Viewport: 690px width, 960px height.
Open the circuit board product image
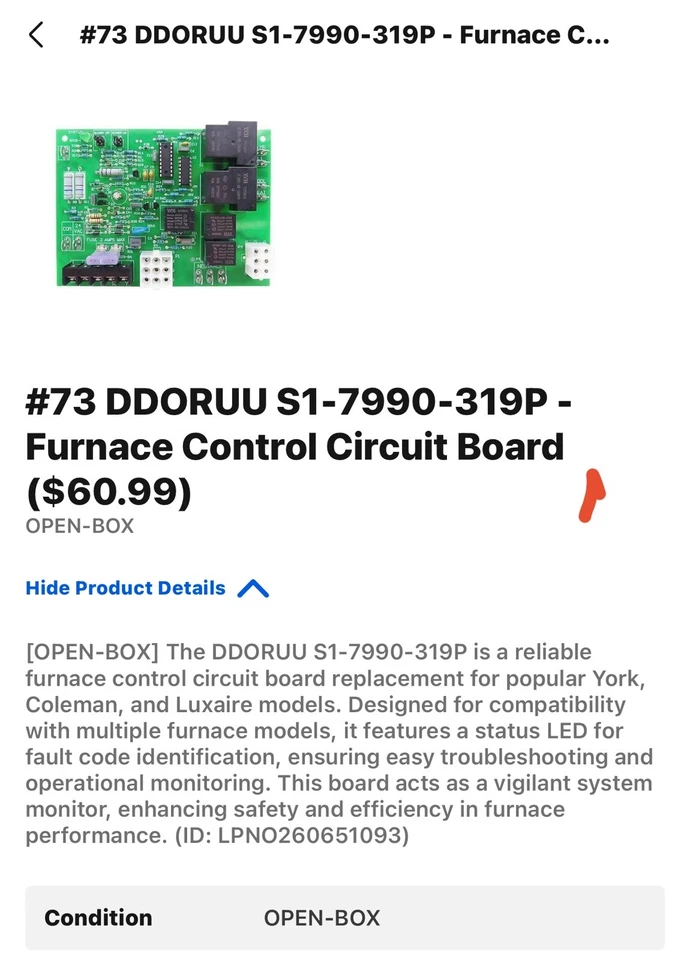pyautogui.click(x=163, y=205)
